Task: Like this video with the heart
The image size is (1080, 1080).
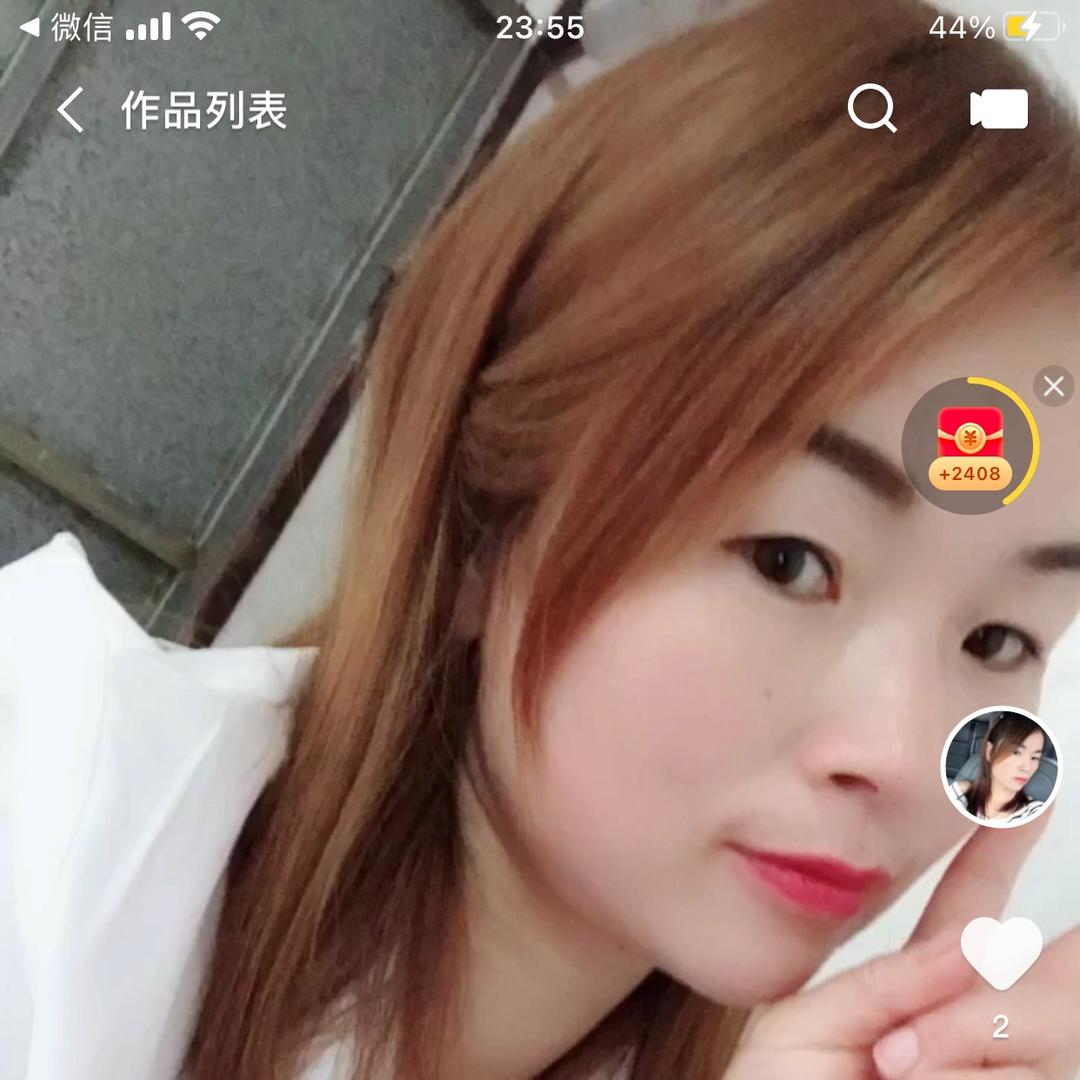Action: 1001,953
